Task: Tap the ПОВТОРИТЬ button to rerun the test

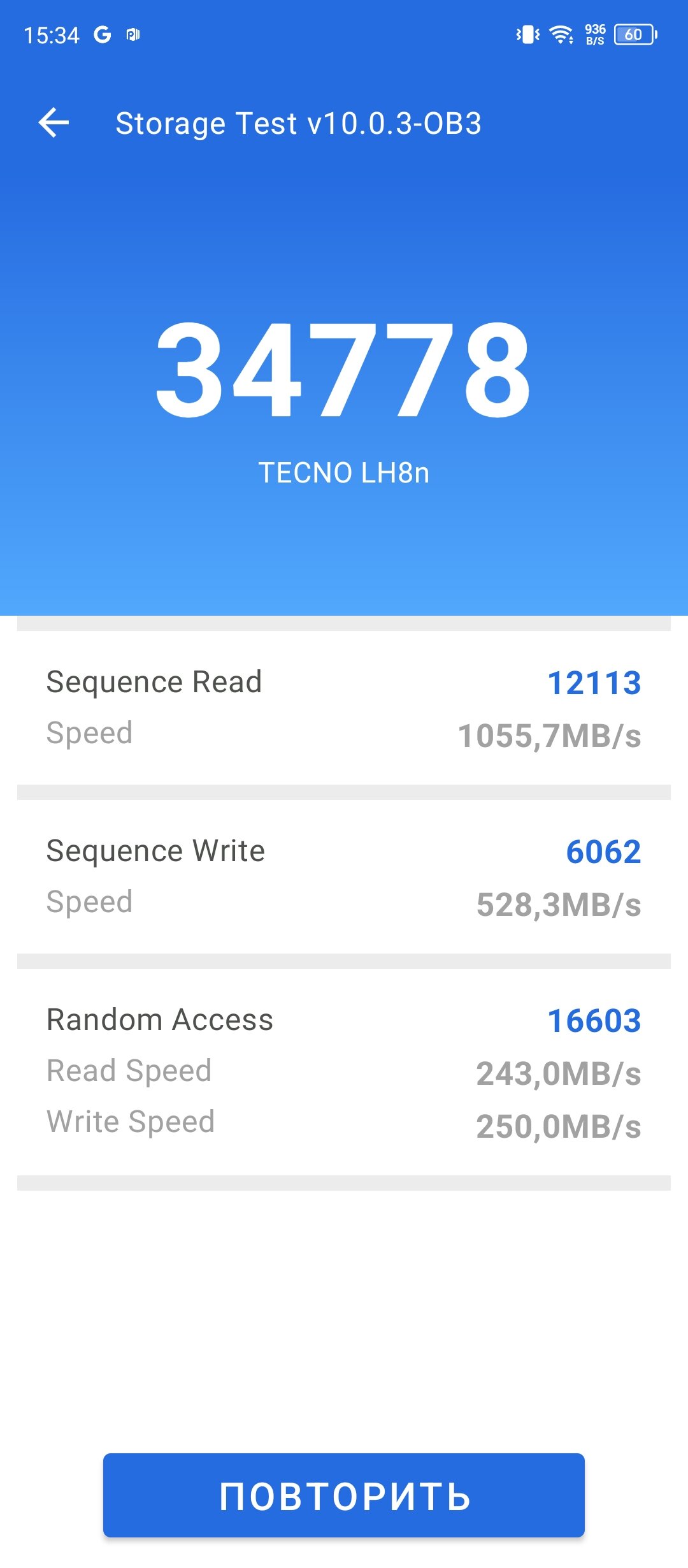Action: click(x=344, y=1495)
